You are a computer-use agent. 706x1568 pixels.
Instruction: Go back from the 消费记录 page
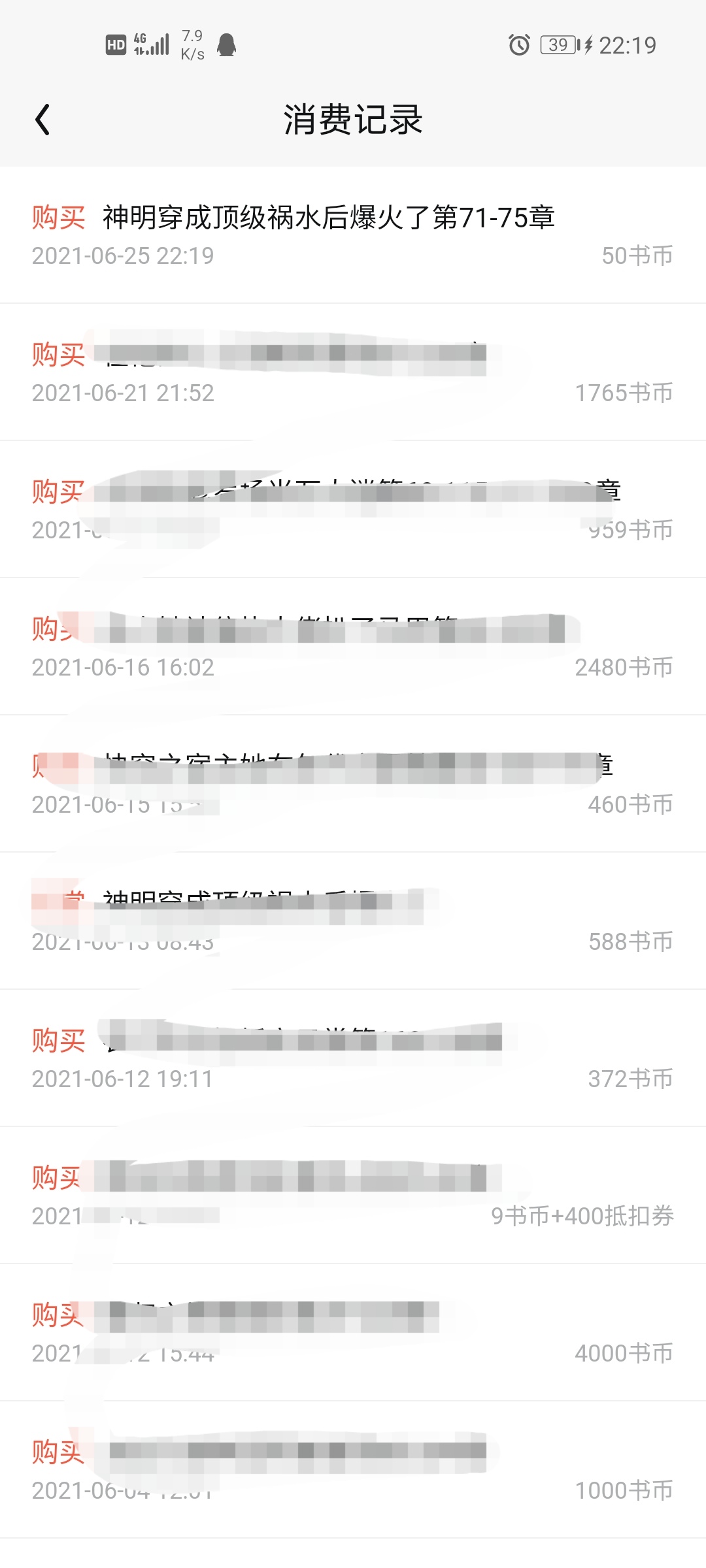tap(42, 120)
